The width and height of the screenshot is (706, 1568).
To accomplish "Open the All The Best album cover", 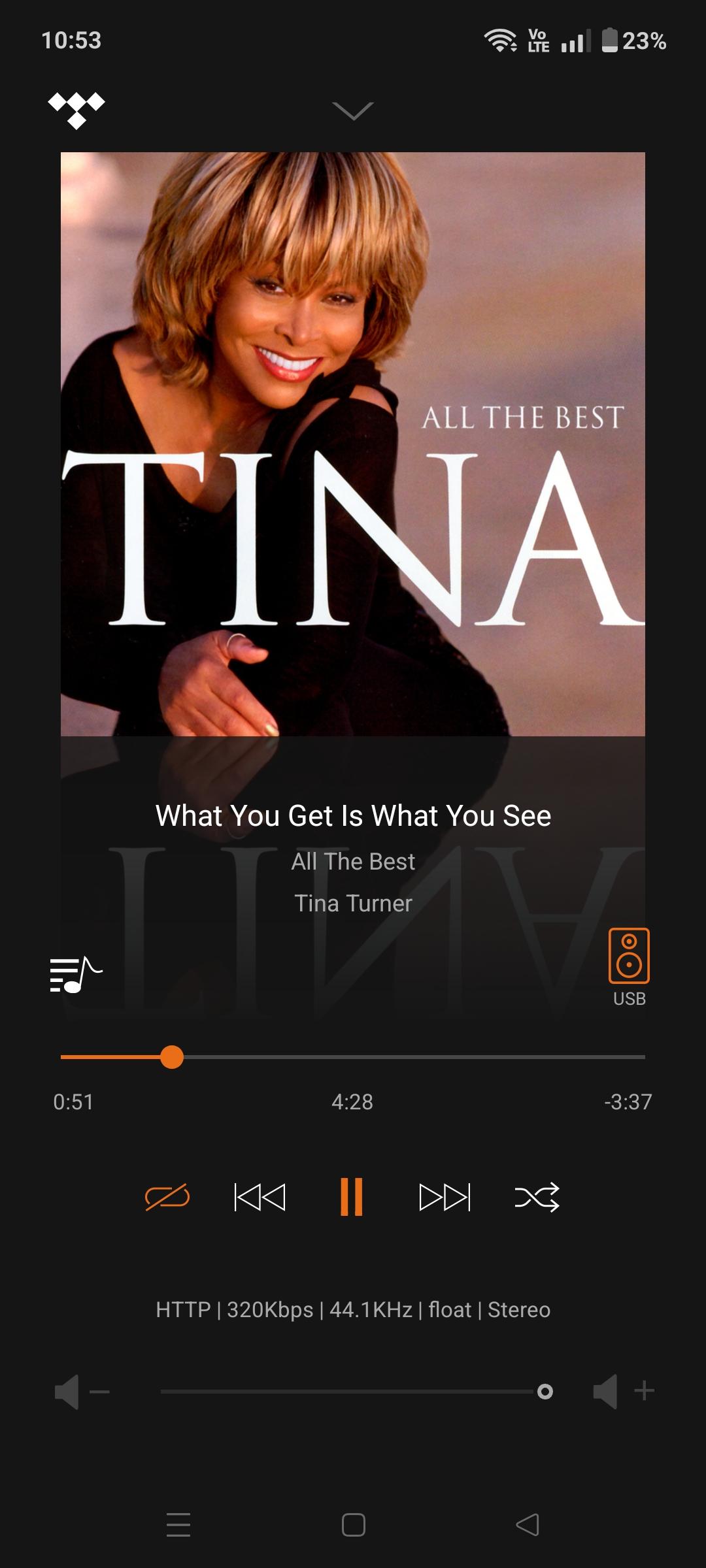I will pyautogui.click(x=353, y=444).
